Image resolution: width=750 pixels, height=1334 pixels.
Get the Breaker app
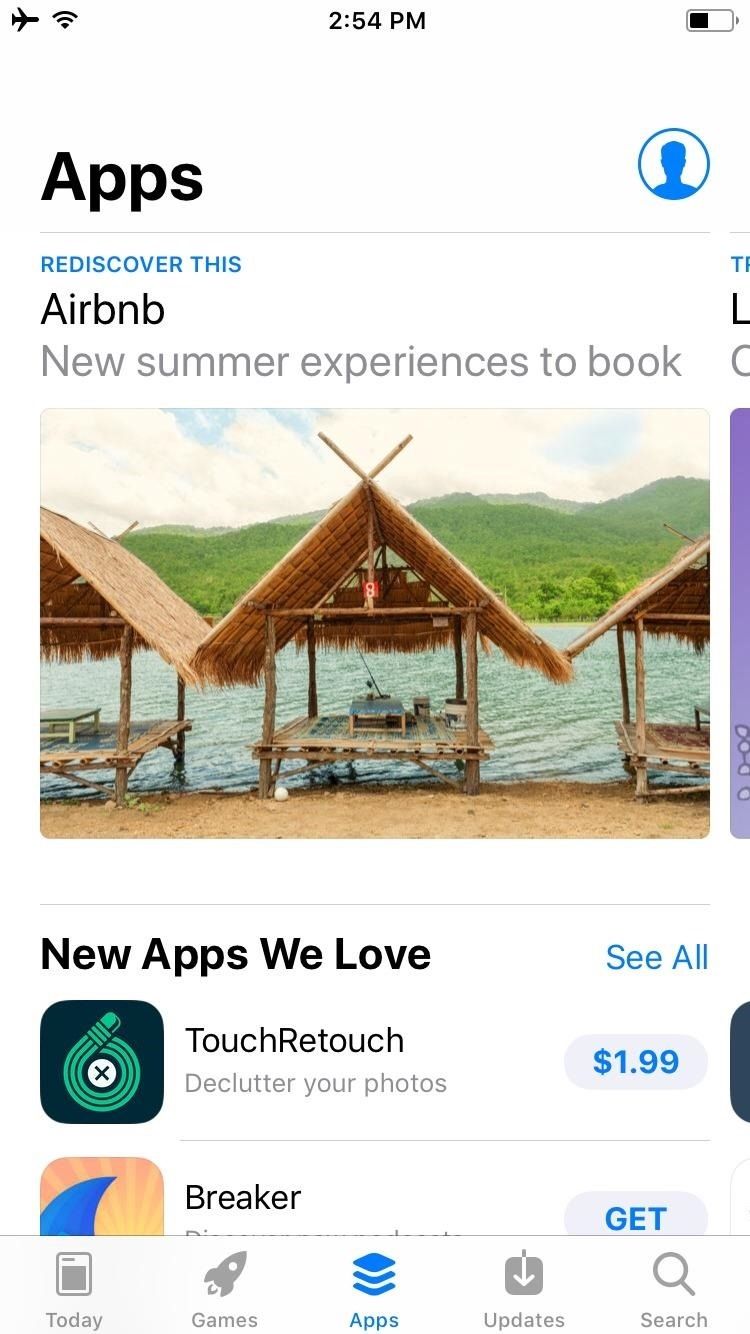[x=635, y=1216]
